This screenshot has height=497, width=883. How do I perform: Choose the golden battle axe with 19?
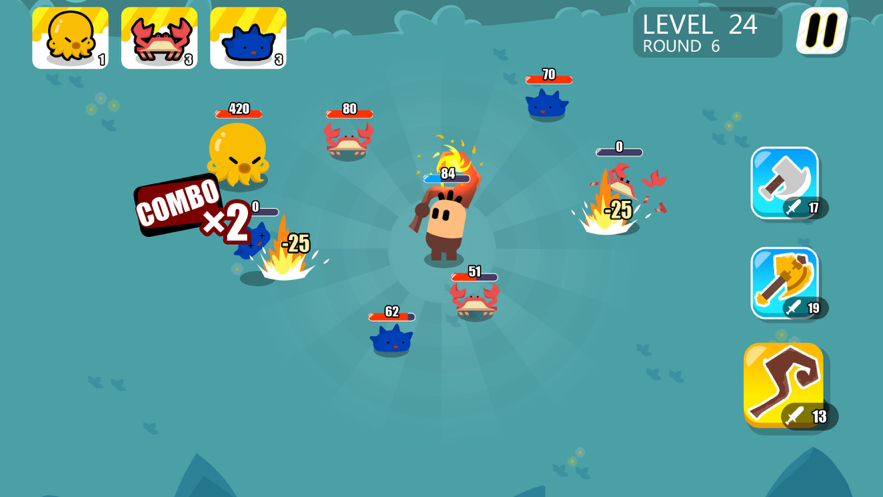click(x=785, y=282)
